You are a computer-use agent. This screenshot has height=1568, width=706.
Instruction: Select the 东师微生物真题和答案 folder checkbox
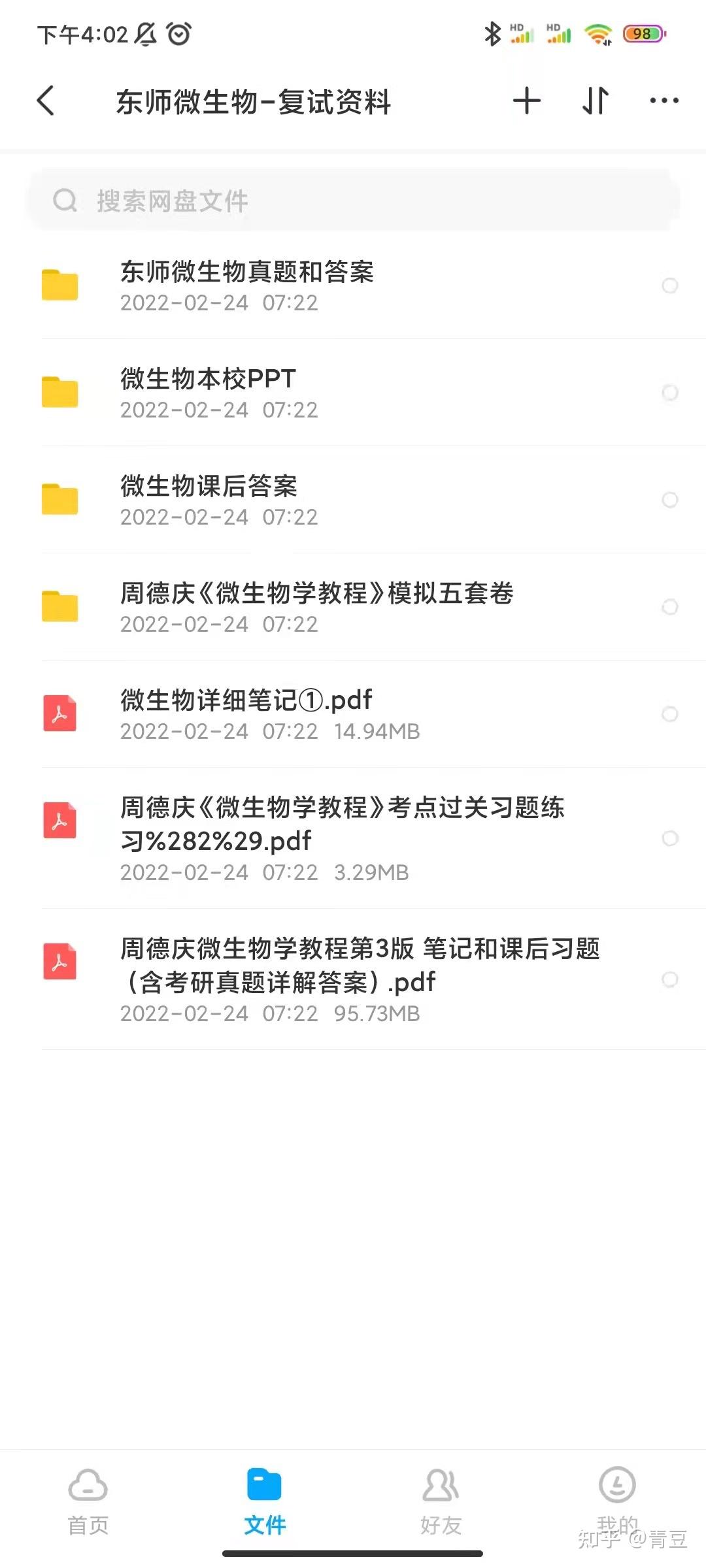point(670,286)
